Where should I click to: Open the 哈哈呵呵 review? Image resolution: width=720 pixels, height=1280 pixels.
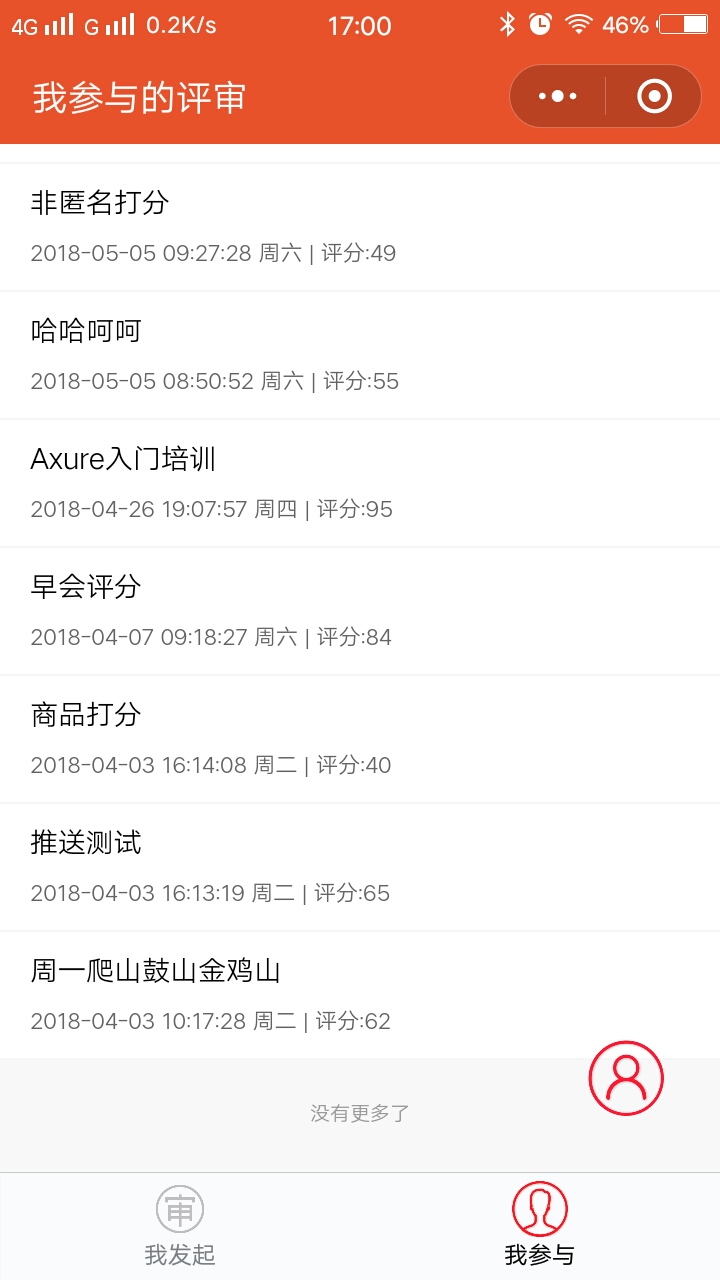360,355
